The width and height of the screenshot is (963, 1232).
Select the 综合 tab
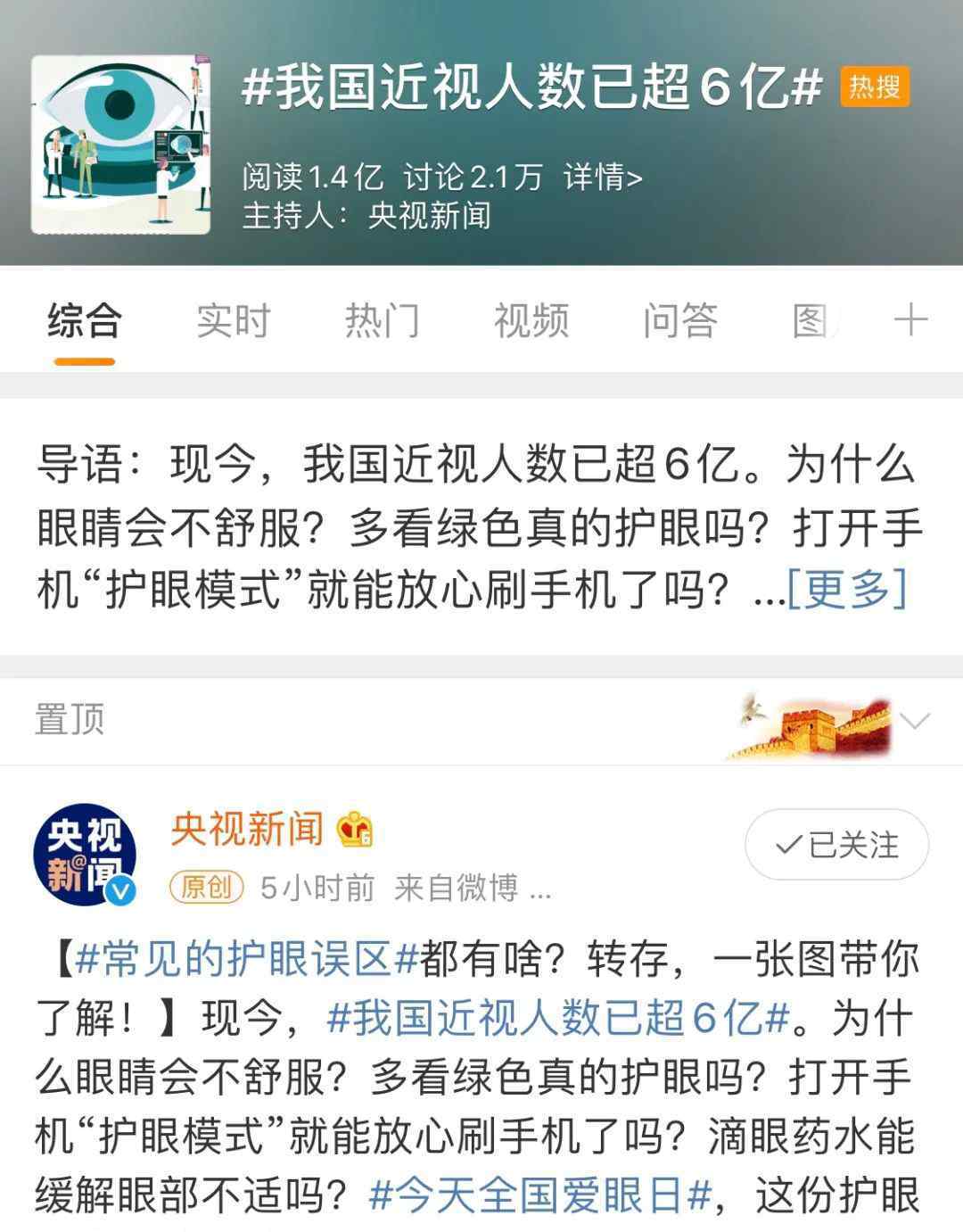pyautogui.click(x=85, y=320)
